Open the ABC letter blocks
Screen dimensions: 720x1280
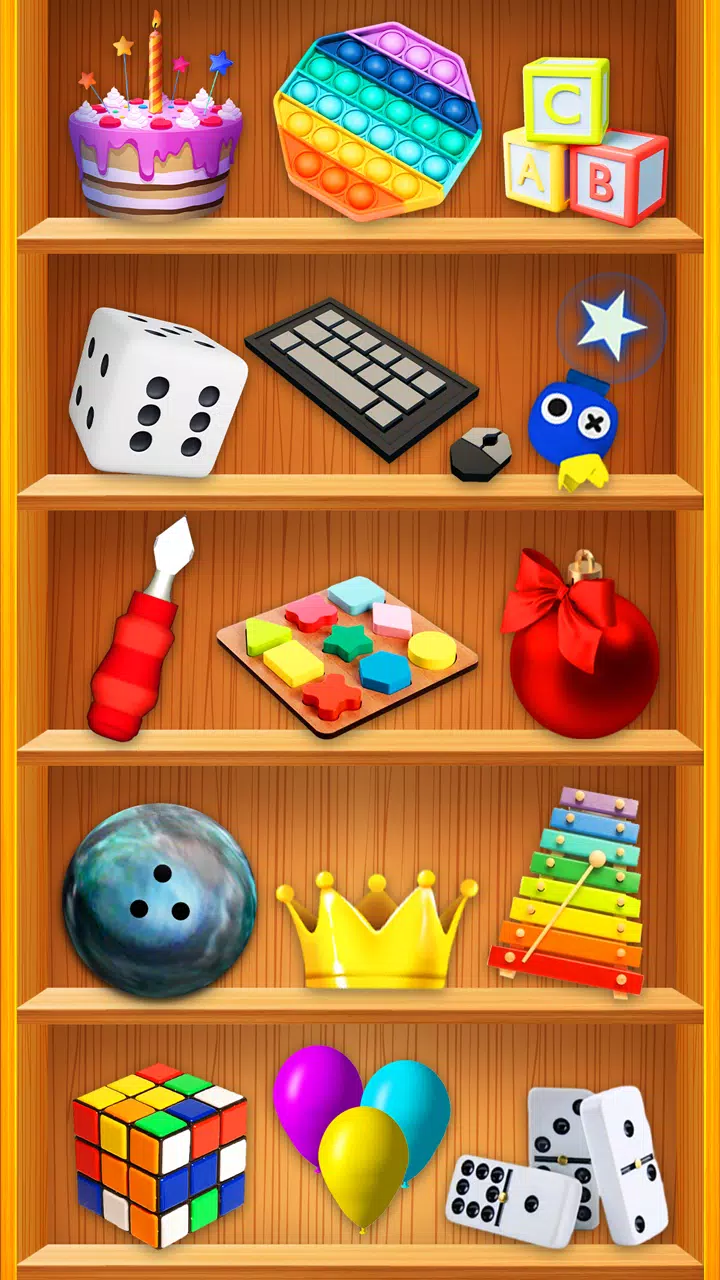pos(585,145)
